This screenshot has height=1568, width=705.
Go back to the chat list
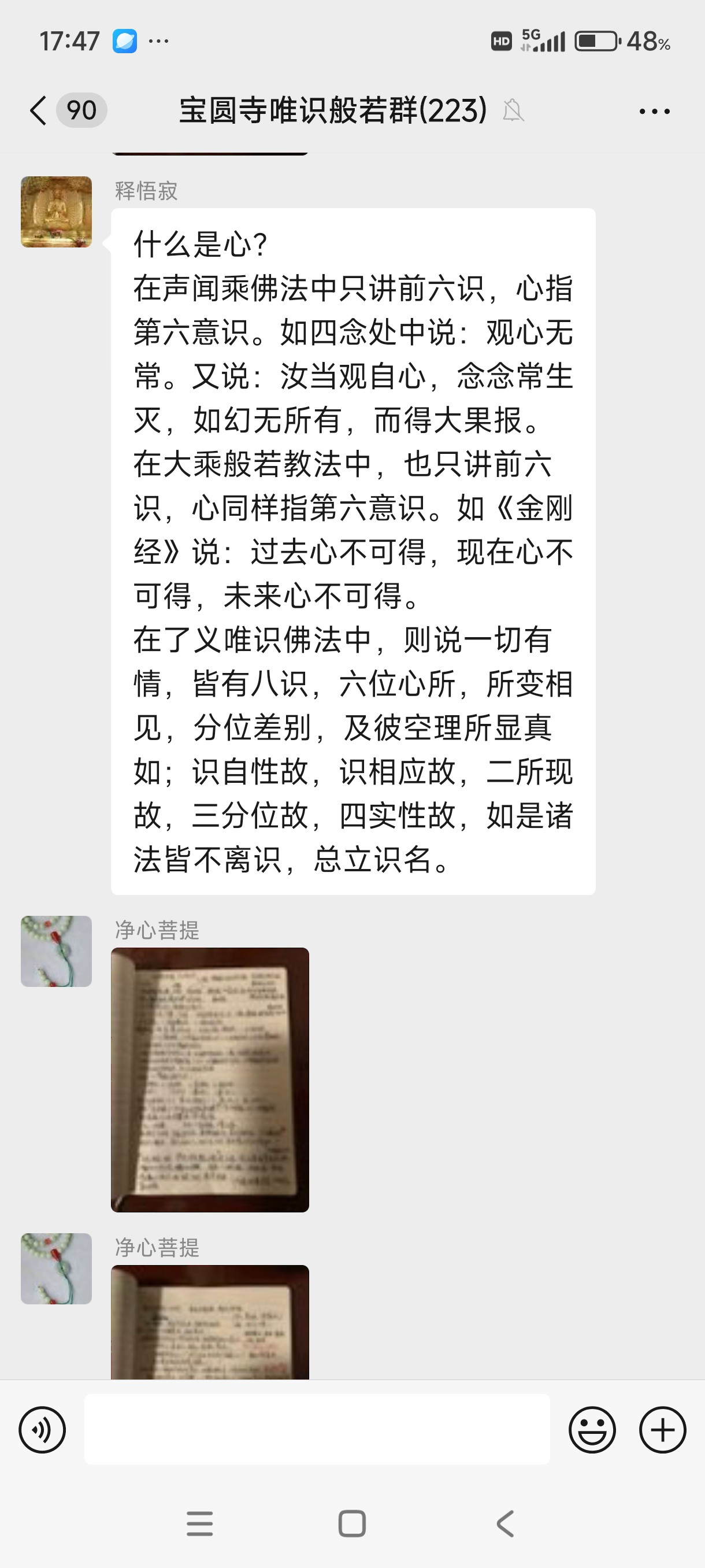click(38, 111)
